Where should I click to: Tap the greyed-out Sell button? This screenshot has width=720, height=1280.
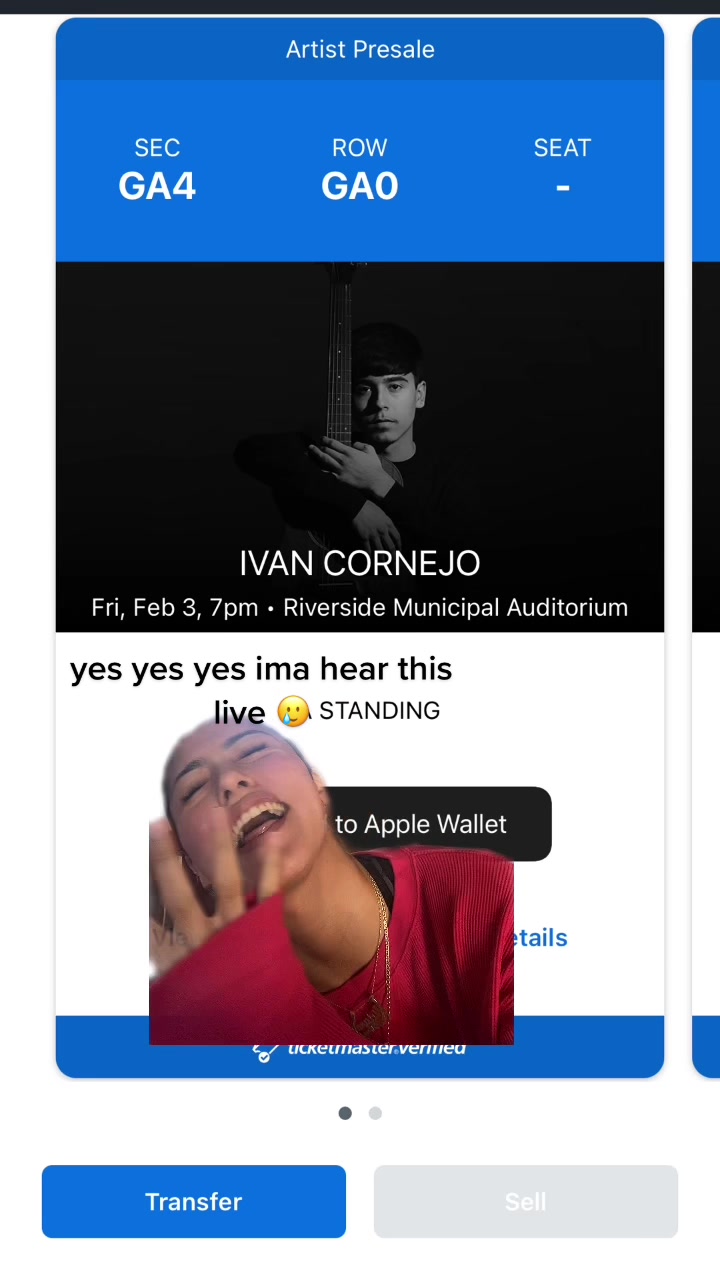click(525, 1201)
